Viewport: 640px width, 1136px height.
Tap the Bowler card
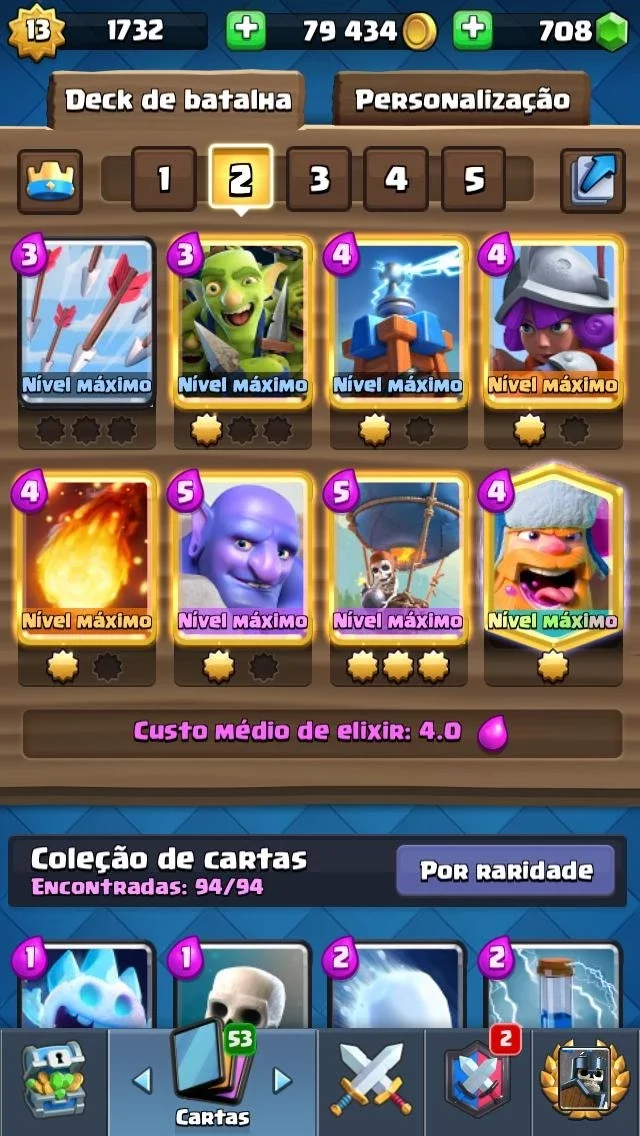tap(243, 559)
